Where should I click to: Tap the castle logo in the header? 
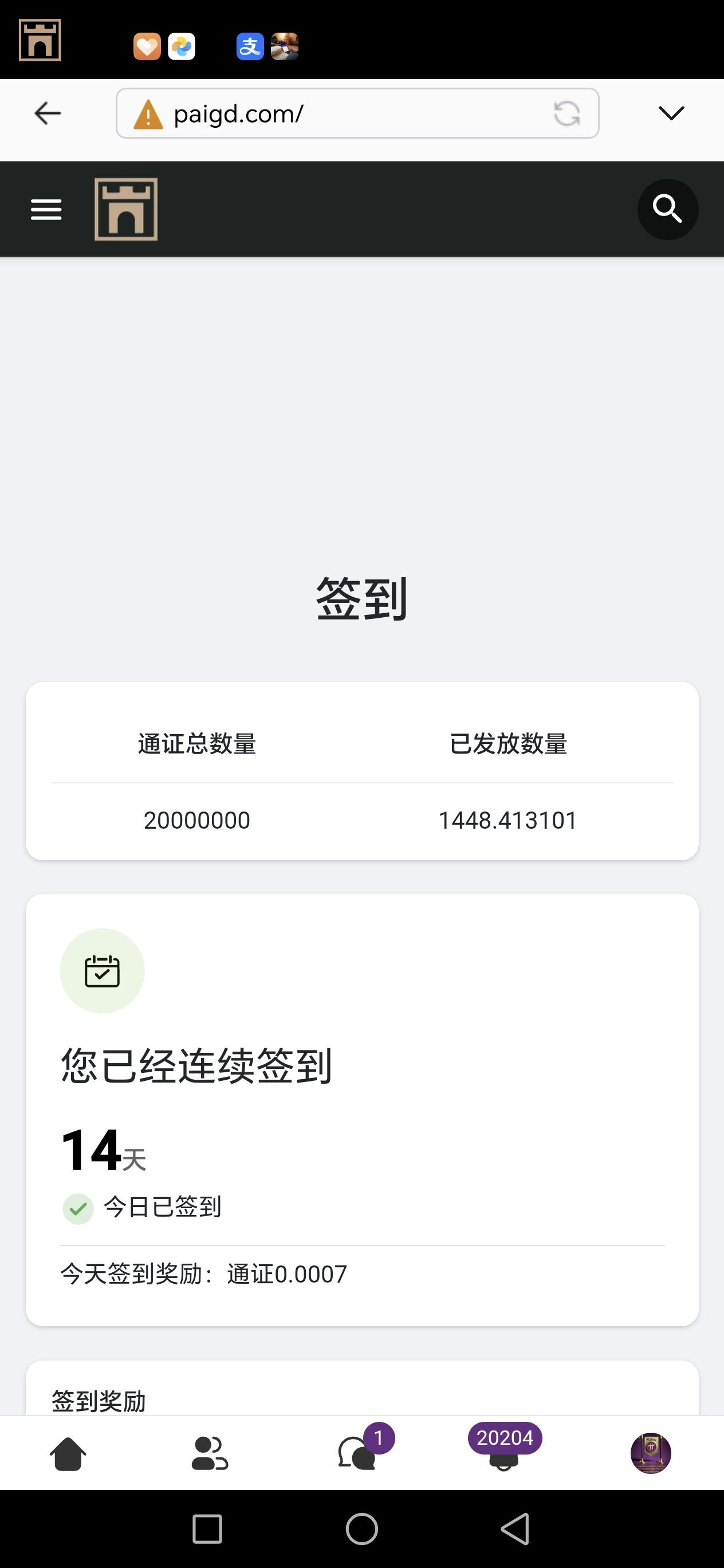(x=126, y=209)
